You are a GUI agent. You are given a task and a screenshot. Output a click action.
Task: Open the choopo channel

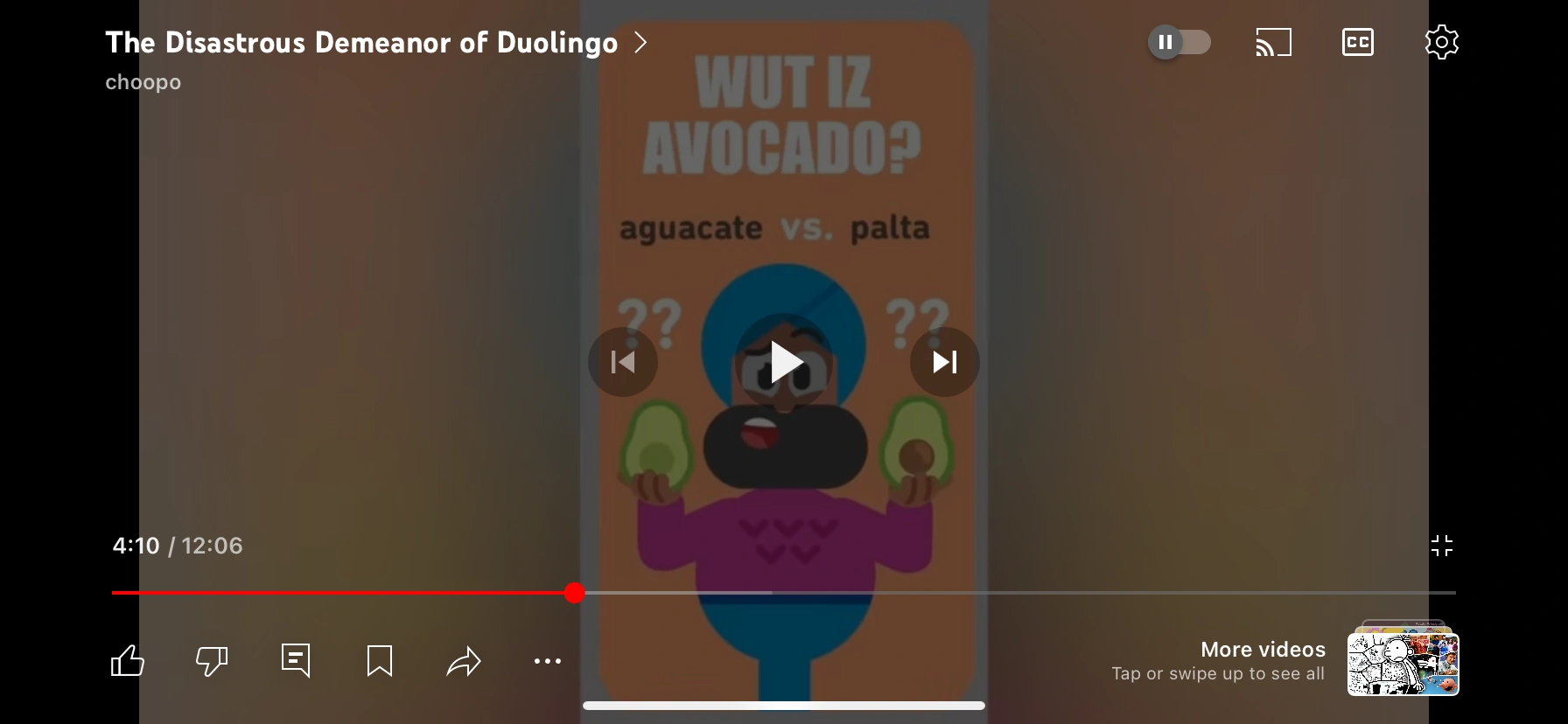click(x=143, y=82)
